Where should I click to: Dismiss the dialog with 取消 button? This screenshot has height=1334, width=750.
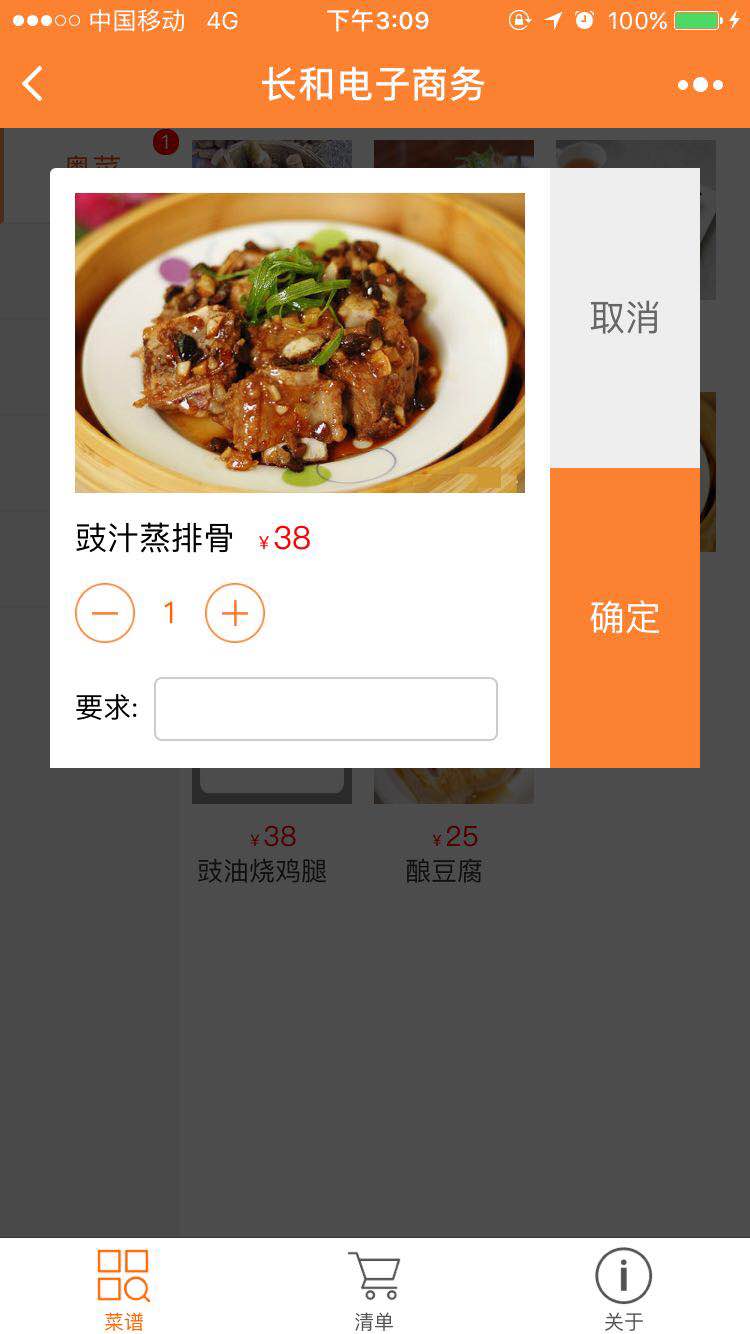coord(624,318)
